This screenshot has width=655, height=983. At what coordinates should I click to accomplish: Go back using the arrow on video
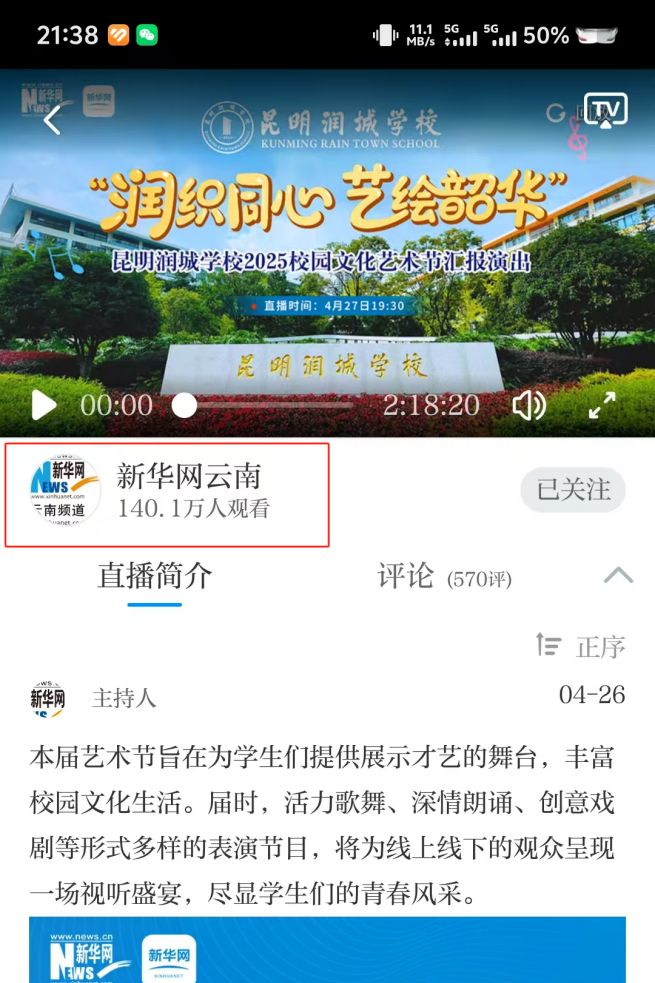tap(52, 122)
